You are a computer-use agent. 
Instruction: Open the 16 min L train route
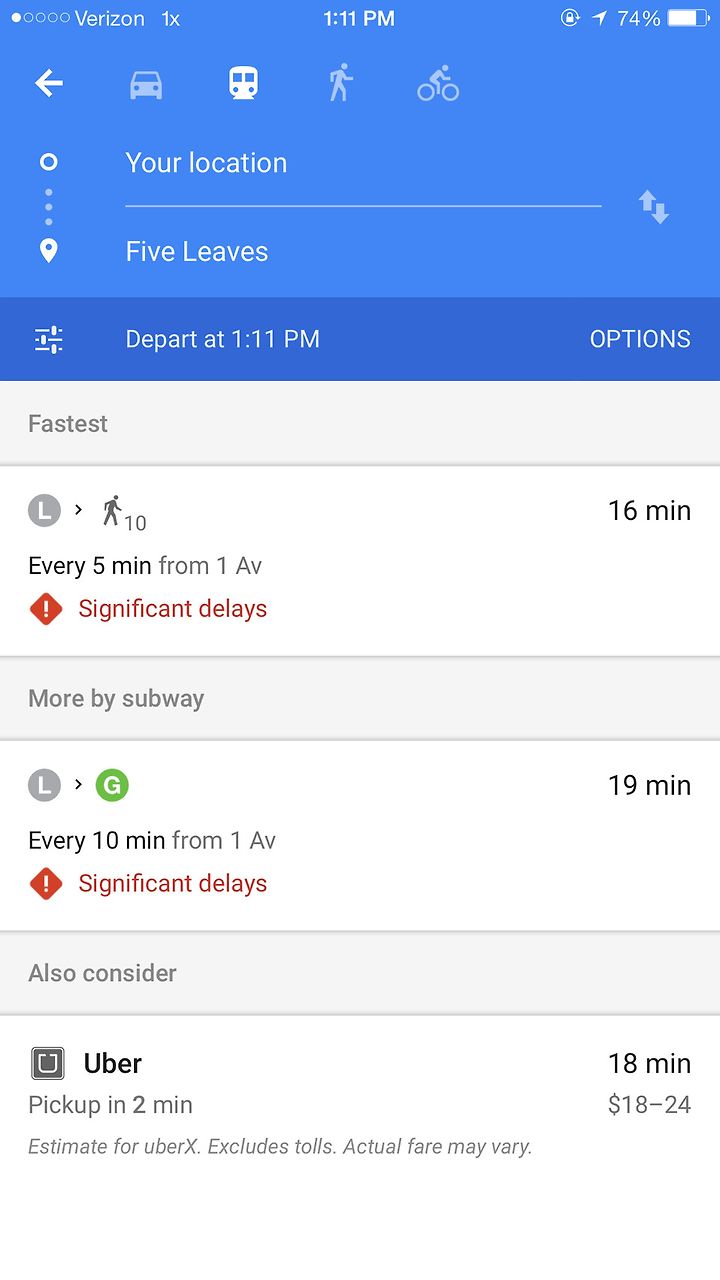pos(360,561)
